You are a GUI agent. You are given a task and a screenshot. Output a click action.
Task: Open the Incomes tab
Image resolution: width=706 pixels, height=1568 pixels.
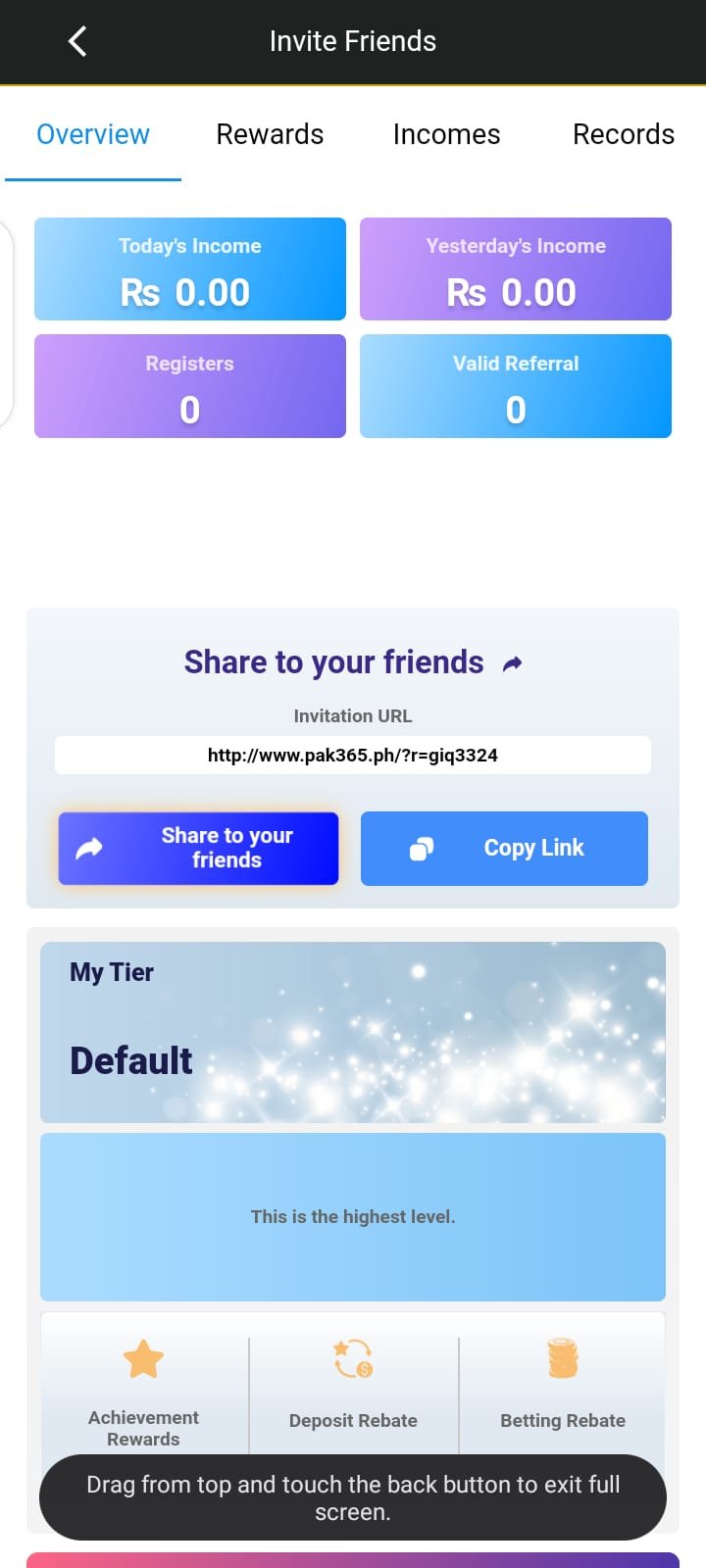(446, 134)
